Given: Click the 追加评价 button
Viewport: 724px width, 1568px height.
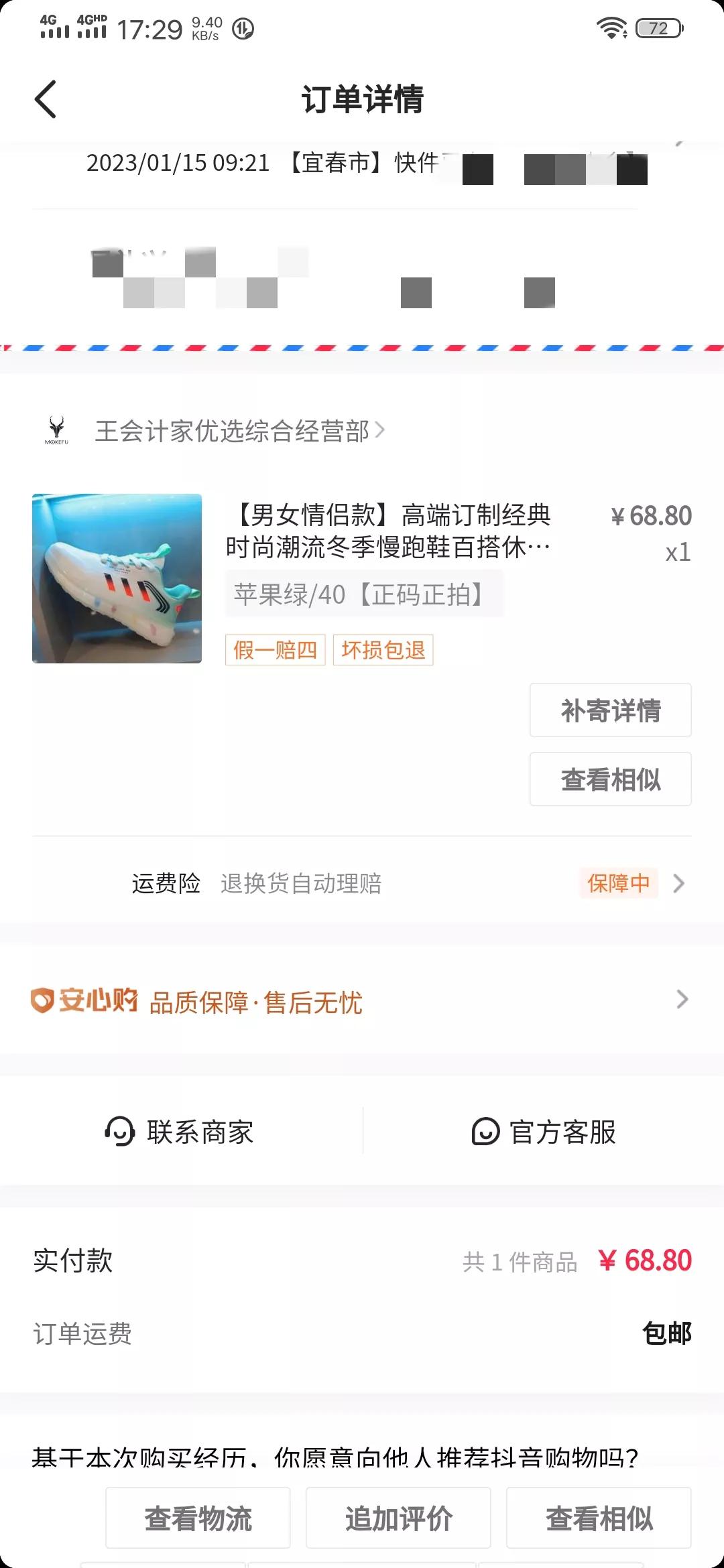Looking at the screenshot, I should click(398, 1517).
